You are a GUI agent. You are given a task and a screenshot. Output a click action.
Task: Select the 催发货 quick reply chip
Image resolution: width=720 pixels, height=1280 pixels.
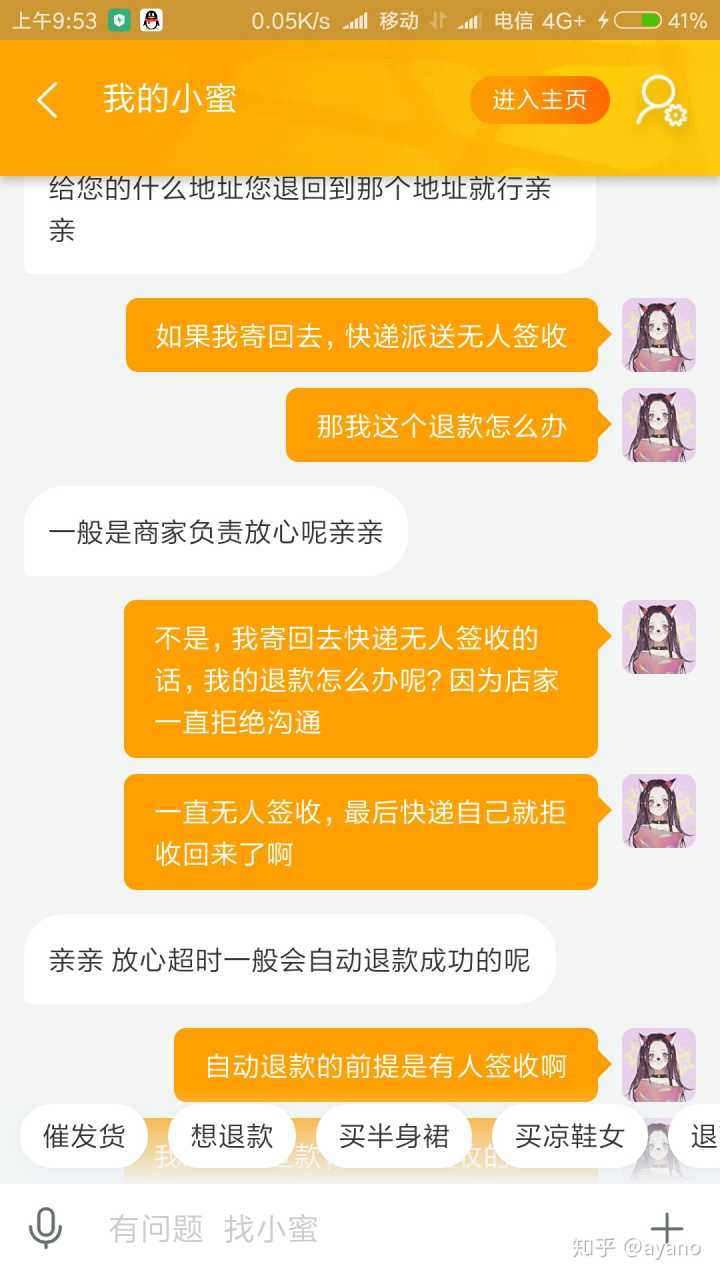click(84, 1136)
